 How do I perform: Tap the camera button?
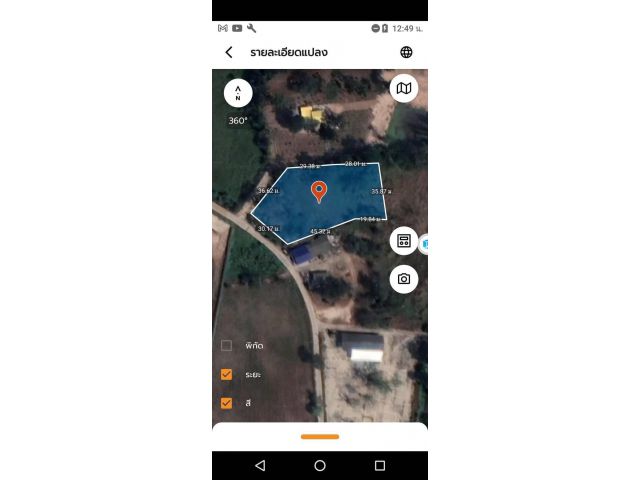point(404,279)
